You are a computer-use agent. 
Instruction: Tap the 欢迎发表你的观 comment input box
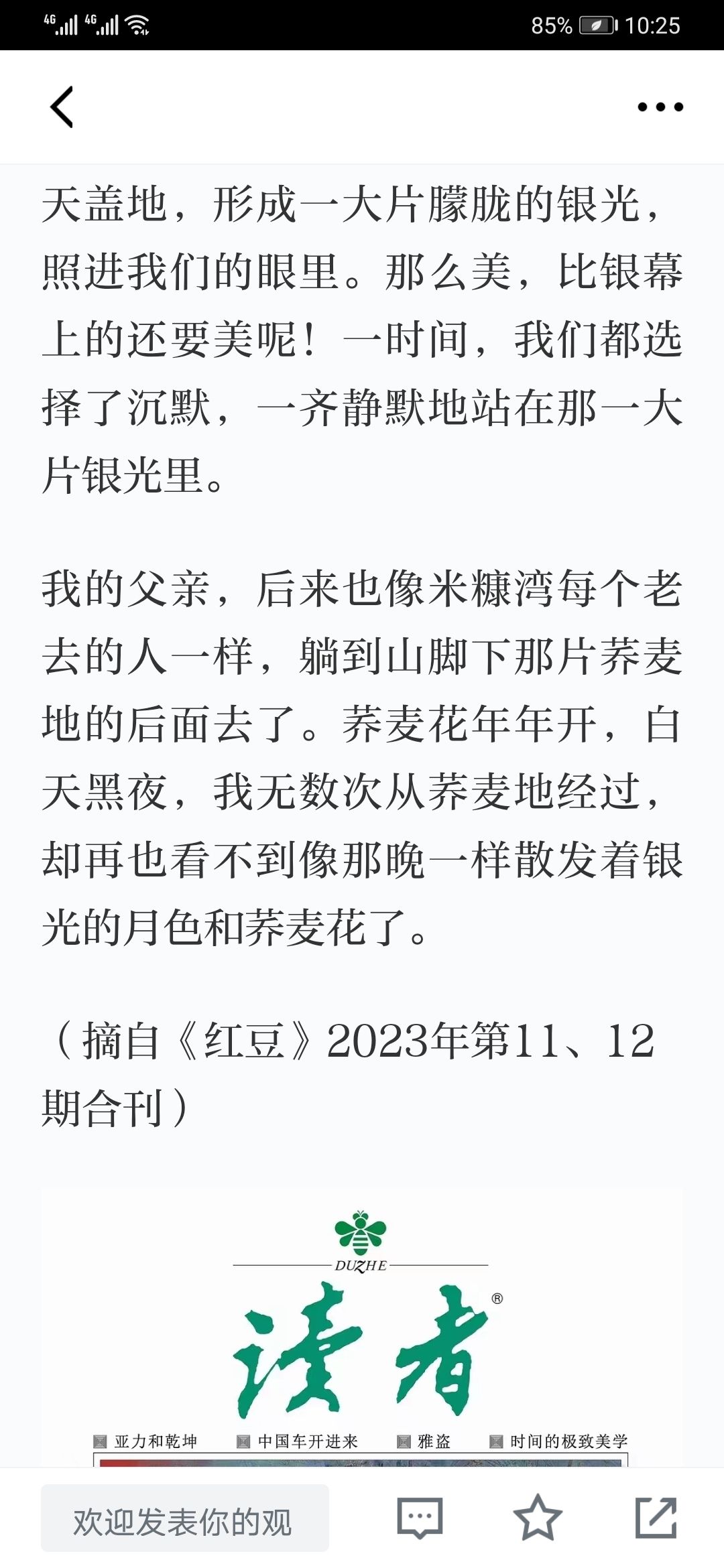185,1518
